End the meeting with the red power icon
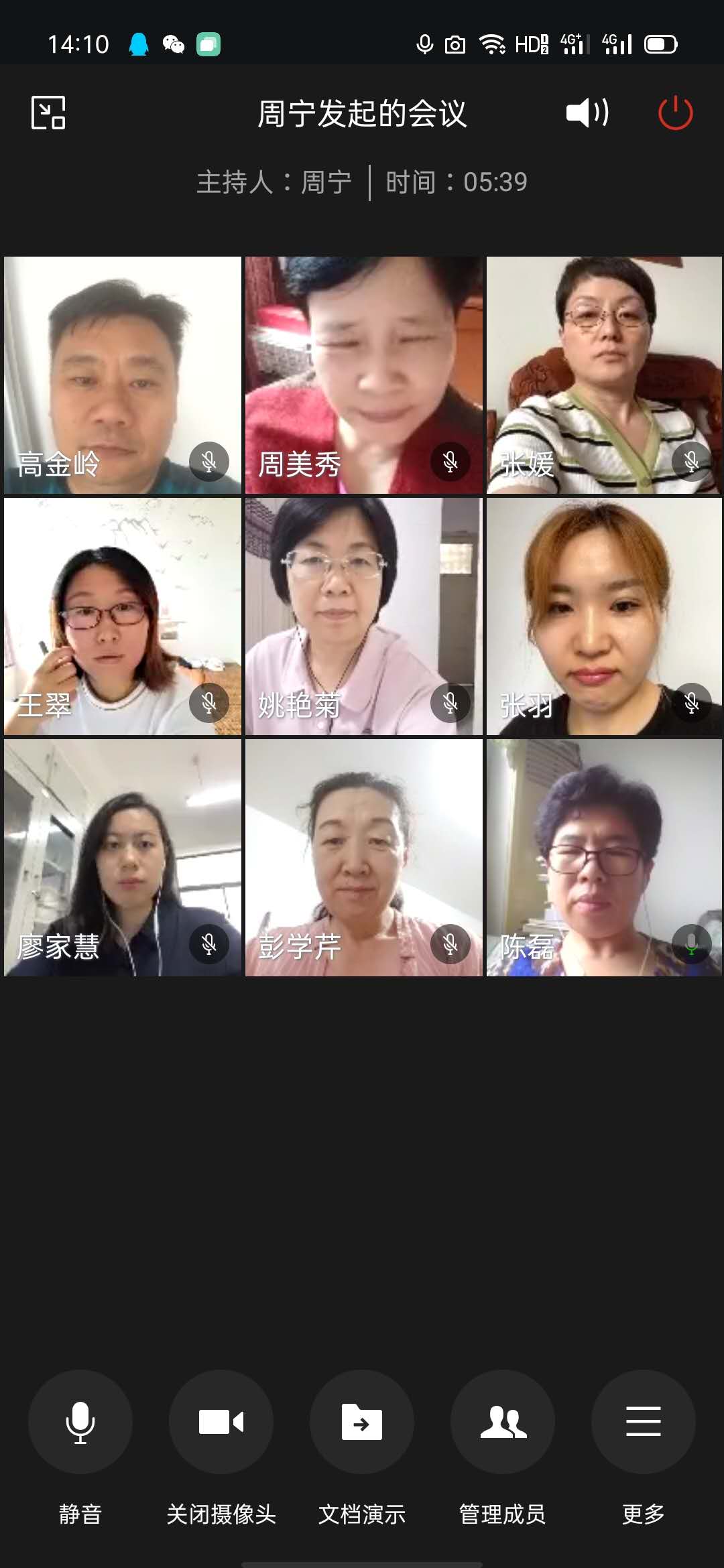Image resolution: width=724 pixels, height=1568 pixels. click(x=675, y=113)
